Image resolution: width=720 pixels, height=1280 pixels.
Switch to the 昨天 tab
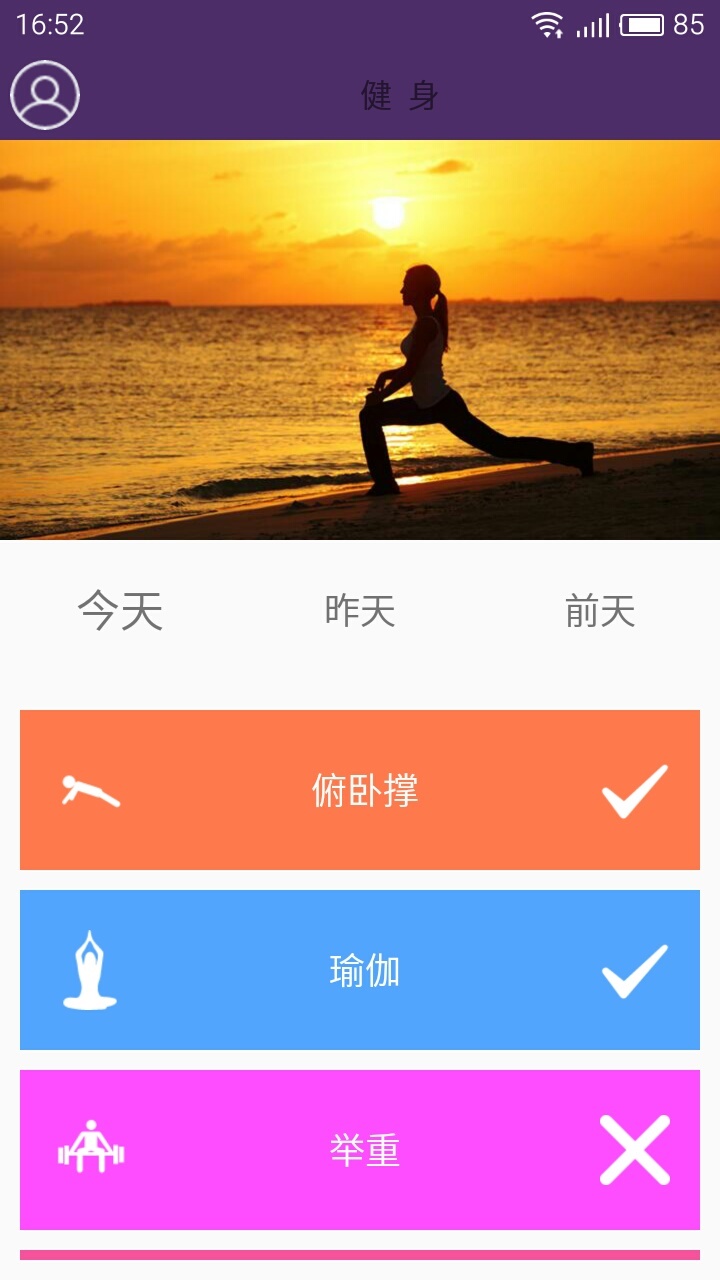tap(360, 610)
